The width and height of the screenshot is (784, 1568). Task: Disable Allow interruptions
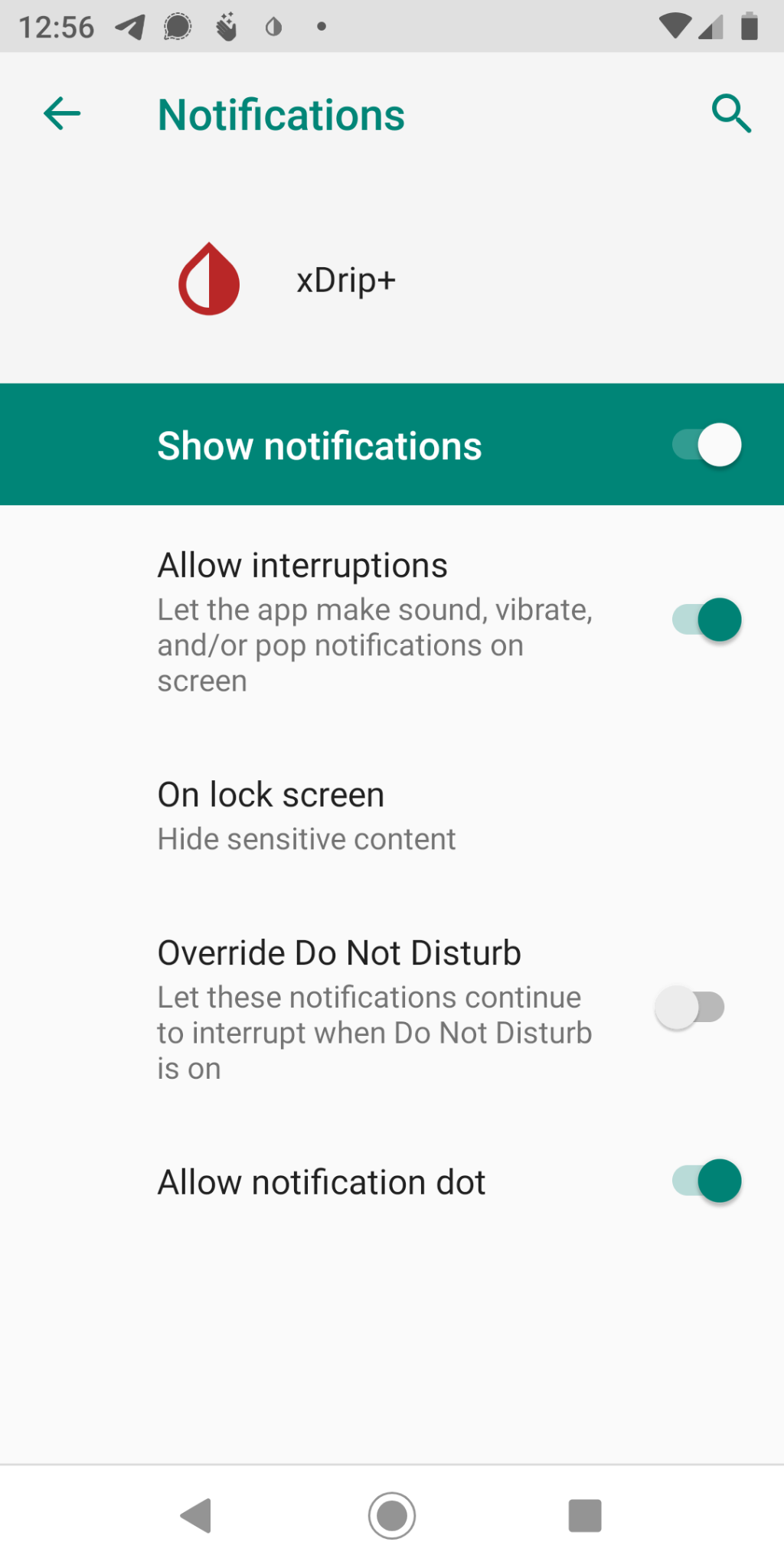(706, 619)
